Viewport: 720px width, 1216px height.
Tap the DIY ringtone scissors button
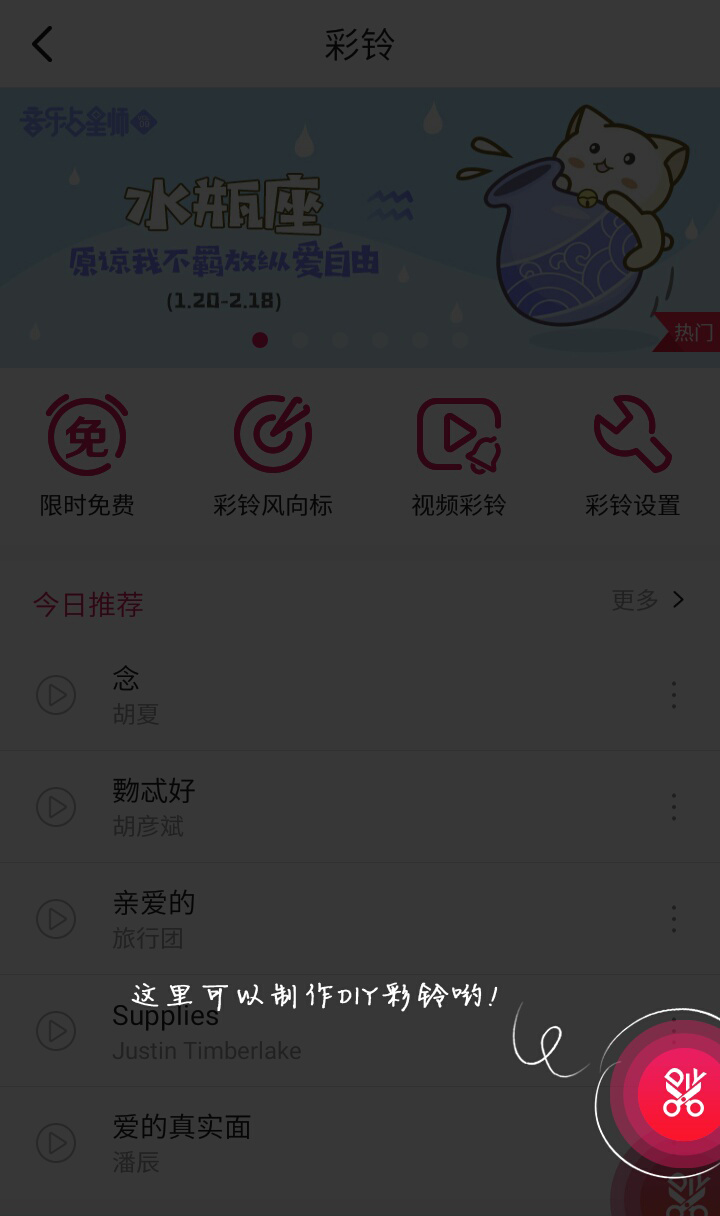tap(684, 1093)
